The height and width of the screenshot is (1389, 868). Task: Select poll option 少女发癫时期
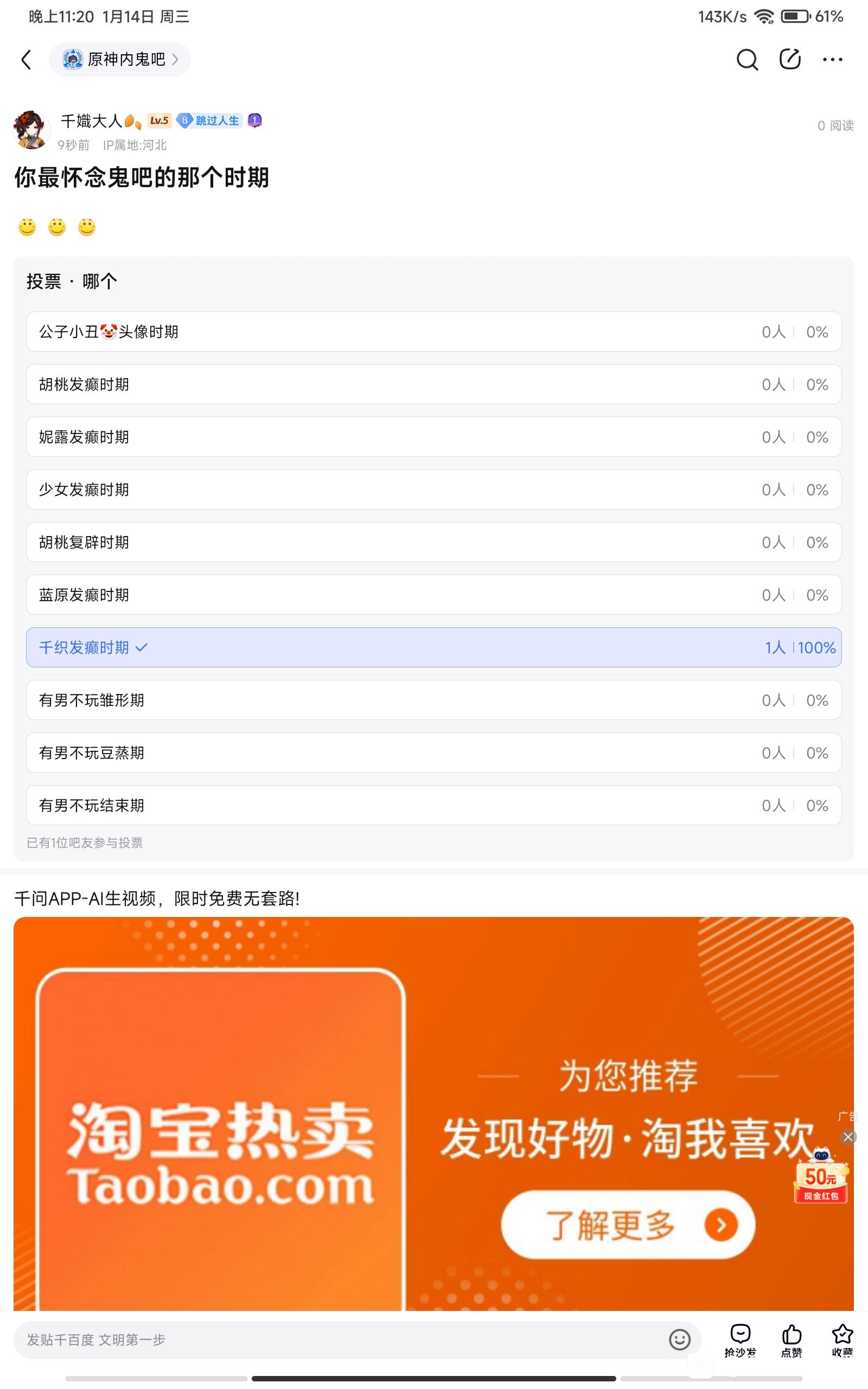point(433,489)
